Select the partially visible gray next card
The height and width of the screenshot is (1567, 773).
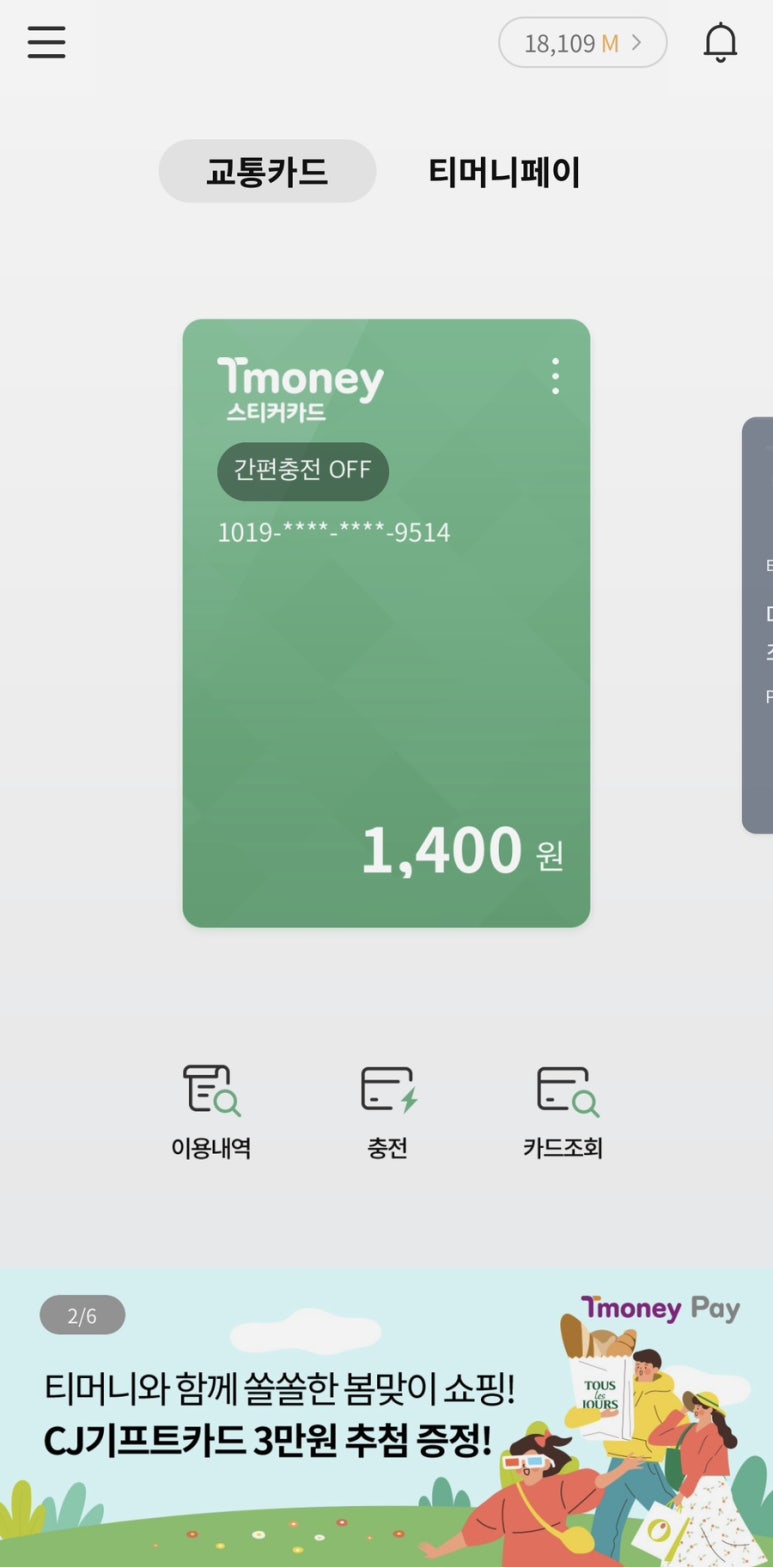pyautogui.click(x=758, y=625)
